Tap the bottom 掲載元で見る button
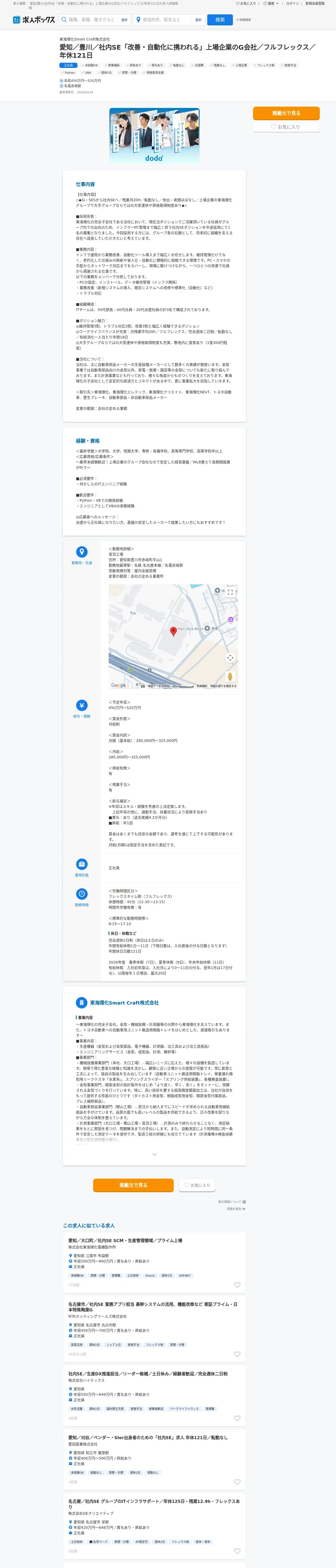 tap(133, 1185)
